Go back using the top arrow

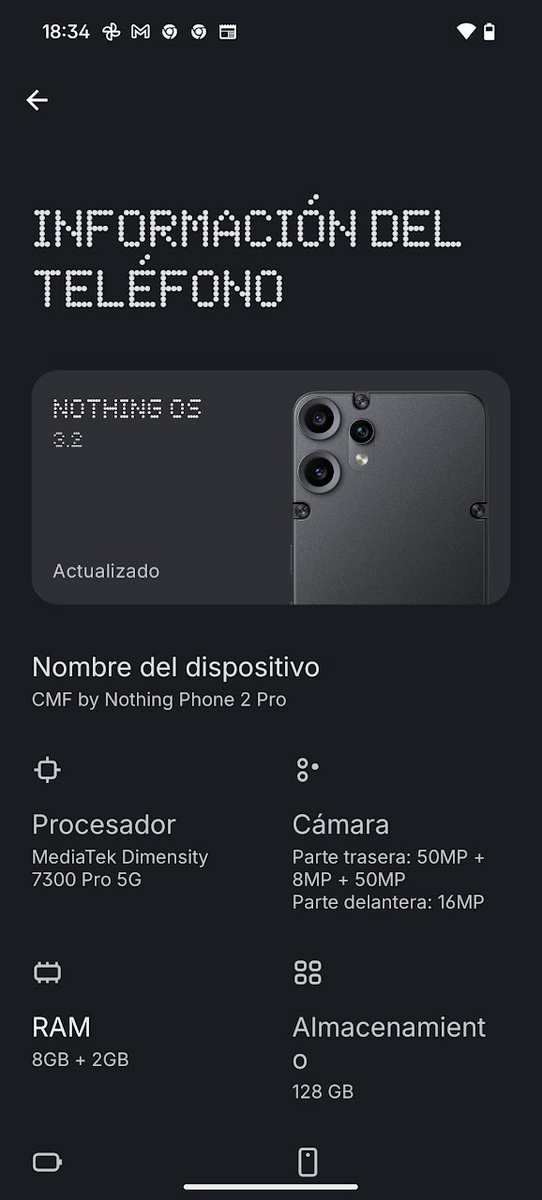37,100
